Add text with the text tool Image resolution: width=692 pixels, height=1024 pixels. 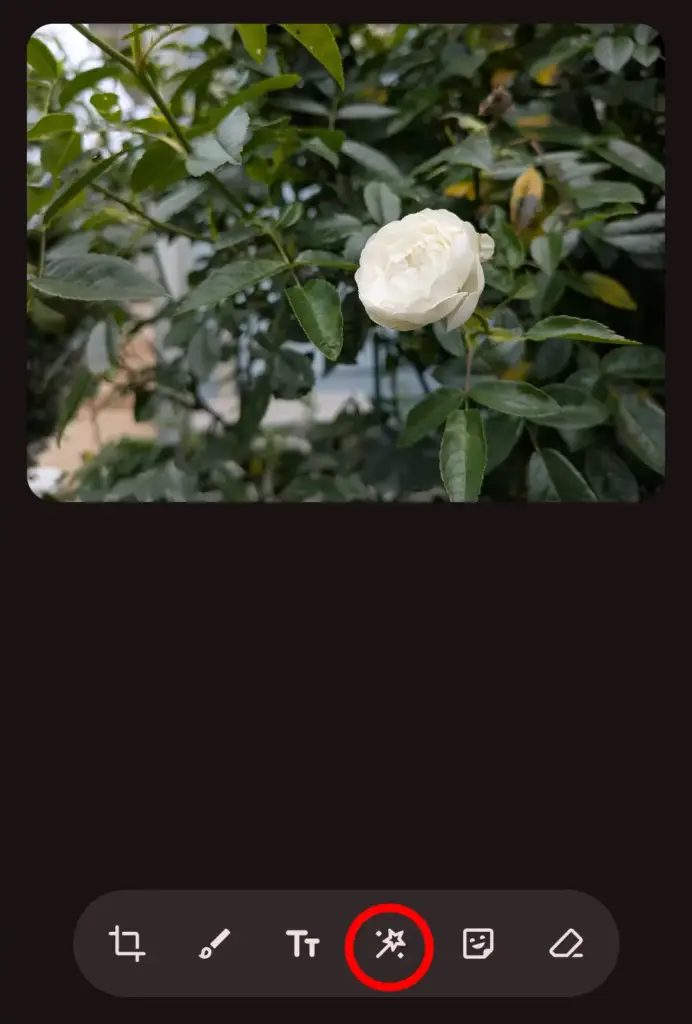pos(302,943)
